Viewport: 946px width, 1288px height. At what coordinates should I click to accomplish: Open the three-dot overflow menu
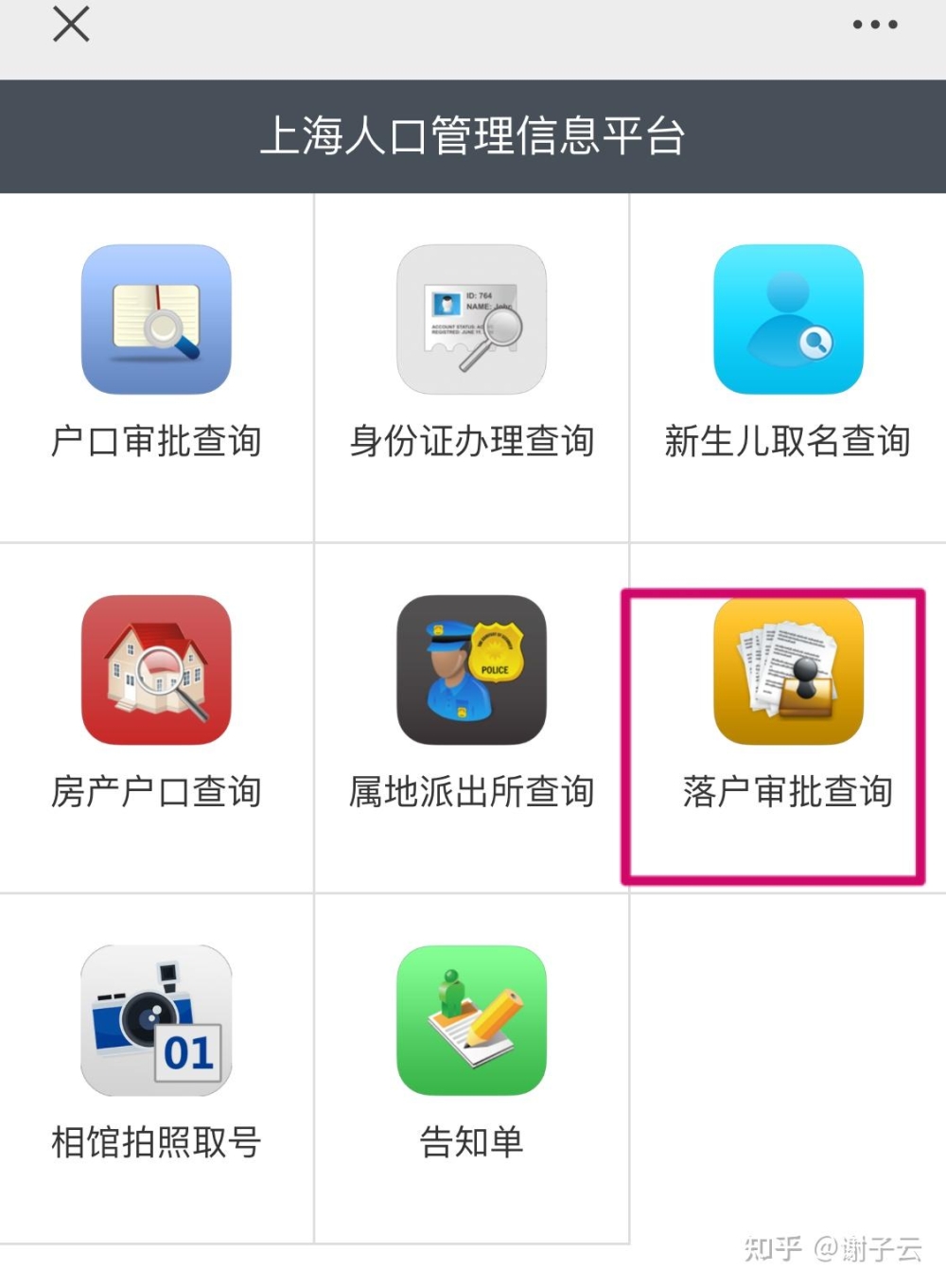(x=874, y=25)
